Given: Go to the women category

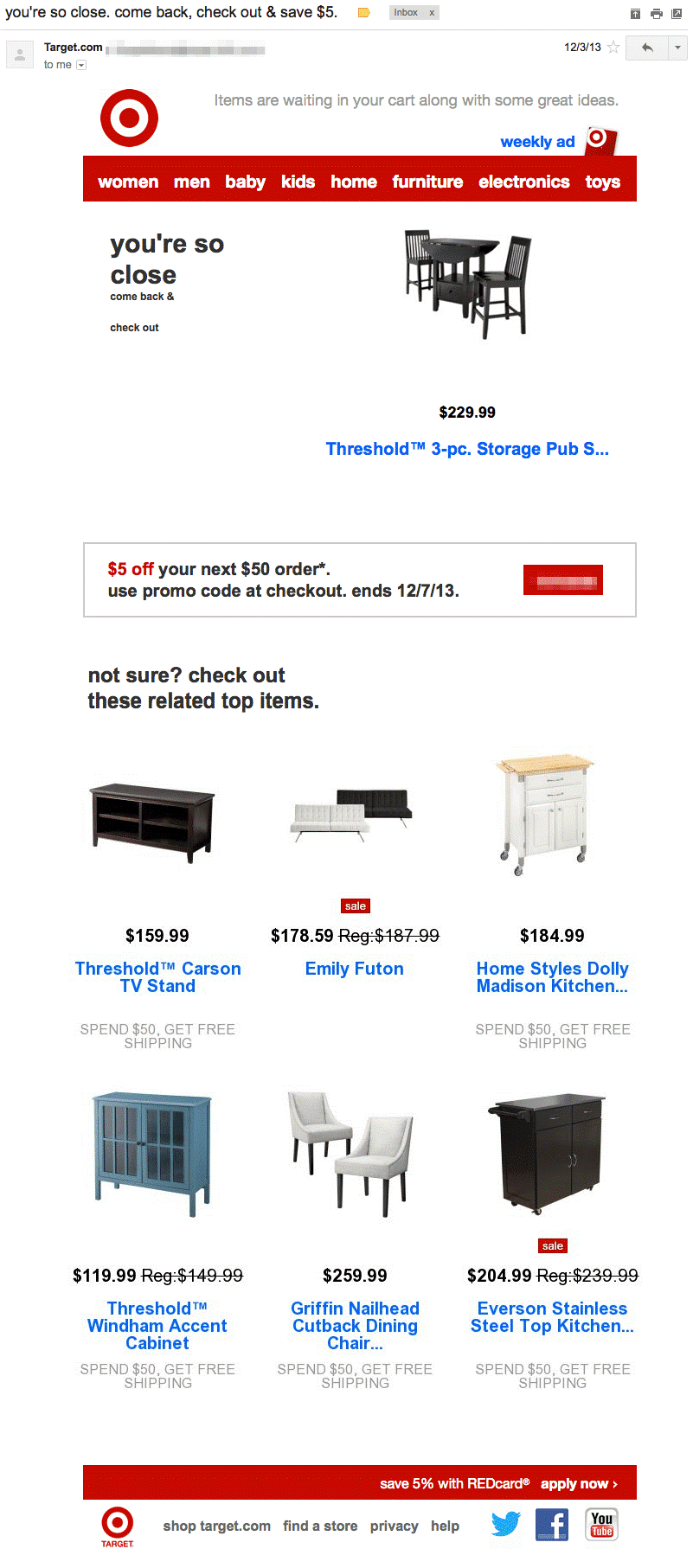Looking at the screenshot, I should click(128, 182).
